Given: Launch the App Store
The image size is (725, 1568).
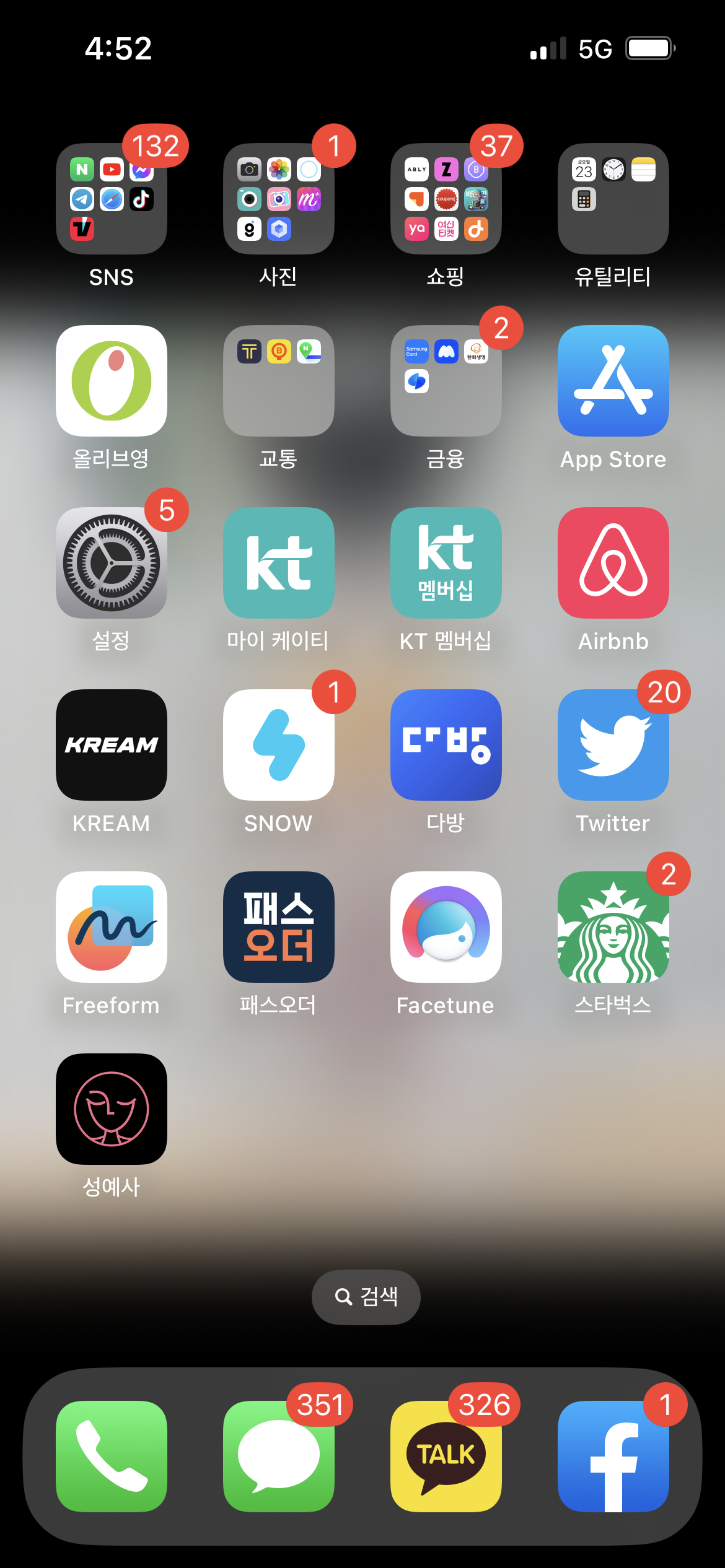Looking at the screenshot, I should [x=613, y=381].
